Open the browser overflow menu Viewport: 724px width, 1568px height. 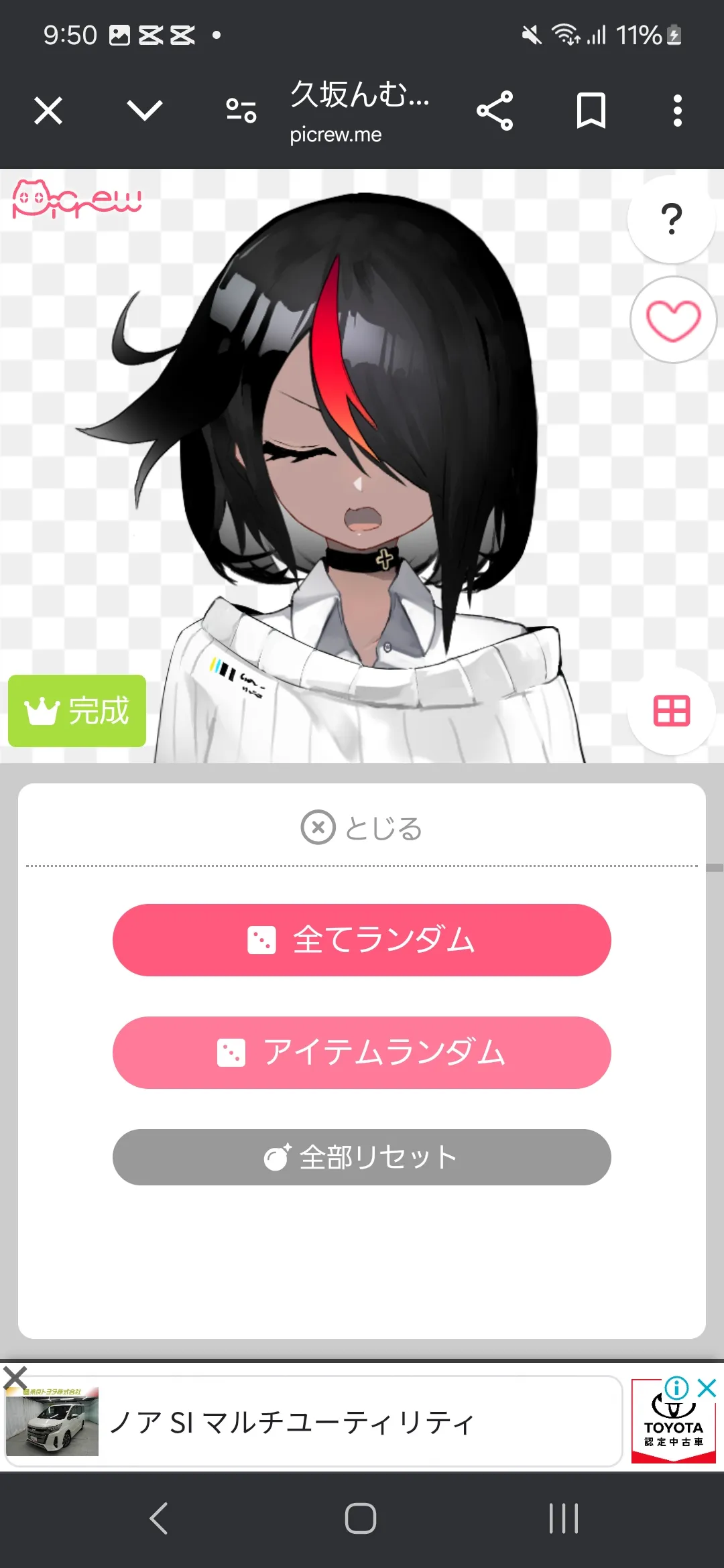click(678, 111)
